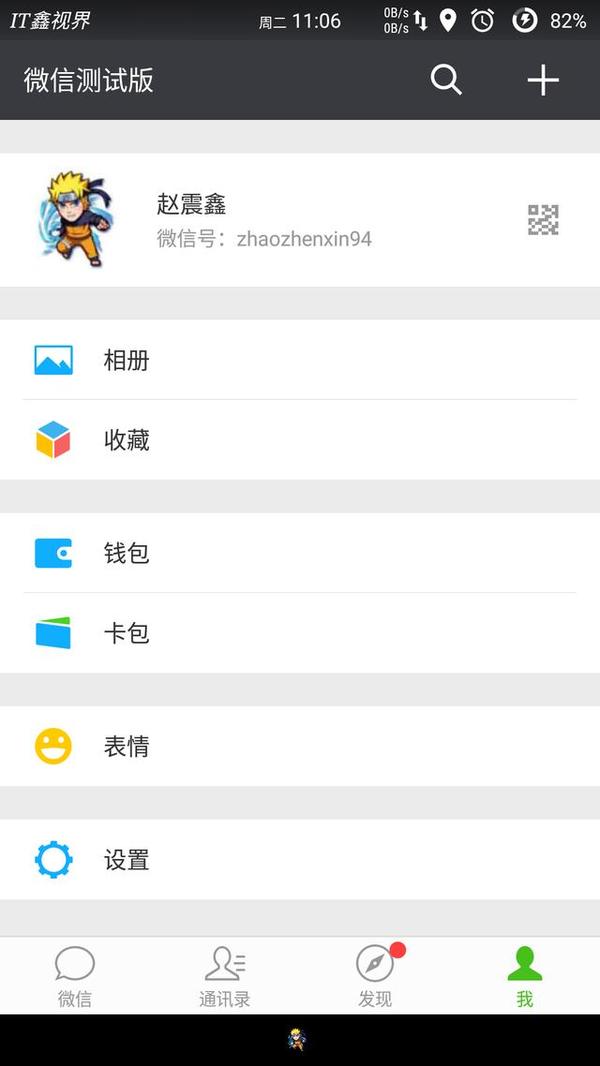600x1066 pixels.
Task: Switch to the 发现 discover tab
Action: (375, 976)
